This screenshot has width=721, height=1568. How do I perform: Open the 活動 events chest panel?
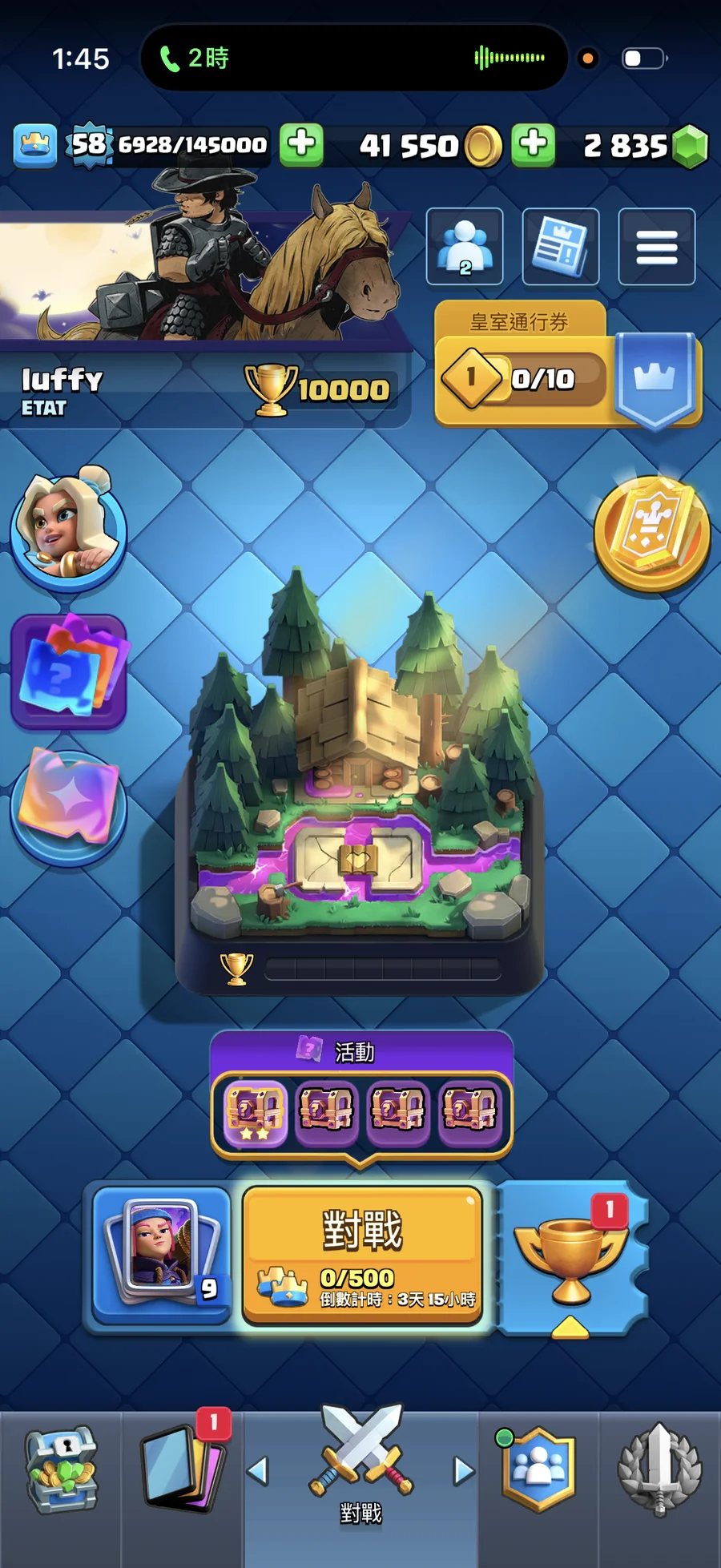coord(361,1095)
